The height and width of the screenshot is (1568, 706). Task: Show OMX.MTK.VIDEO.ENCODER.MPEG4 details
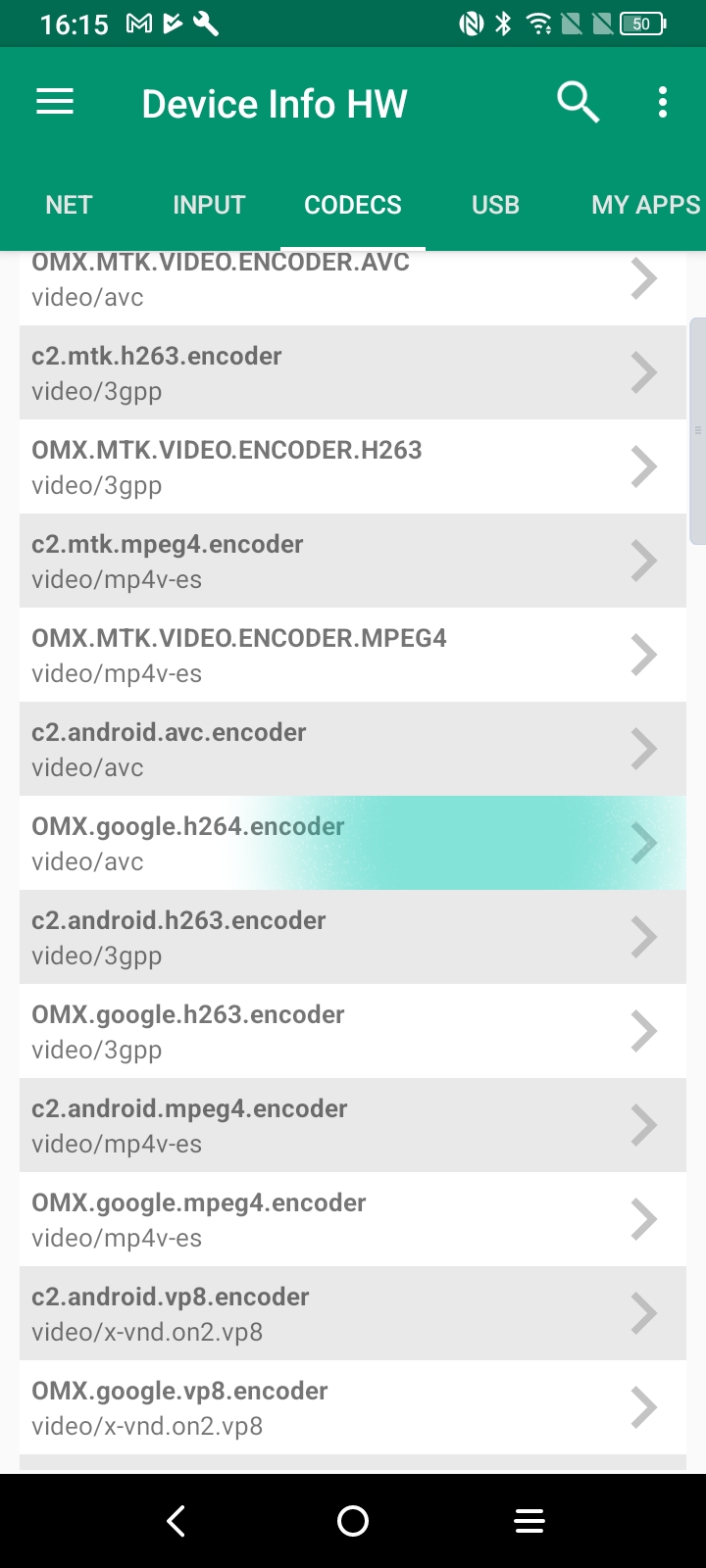pos(353,655)
